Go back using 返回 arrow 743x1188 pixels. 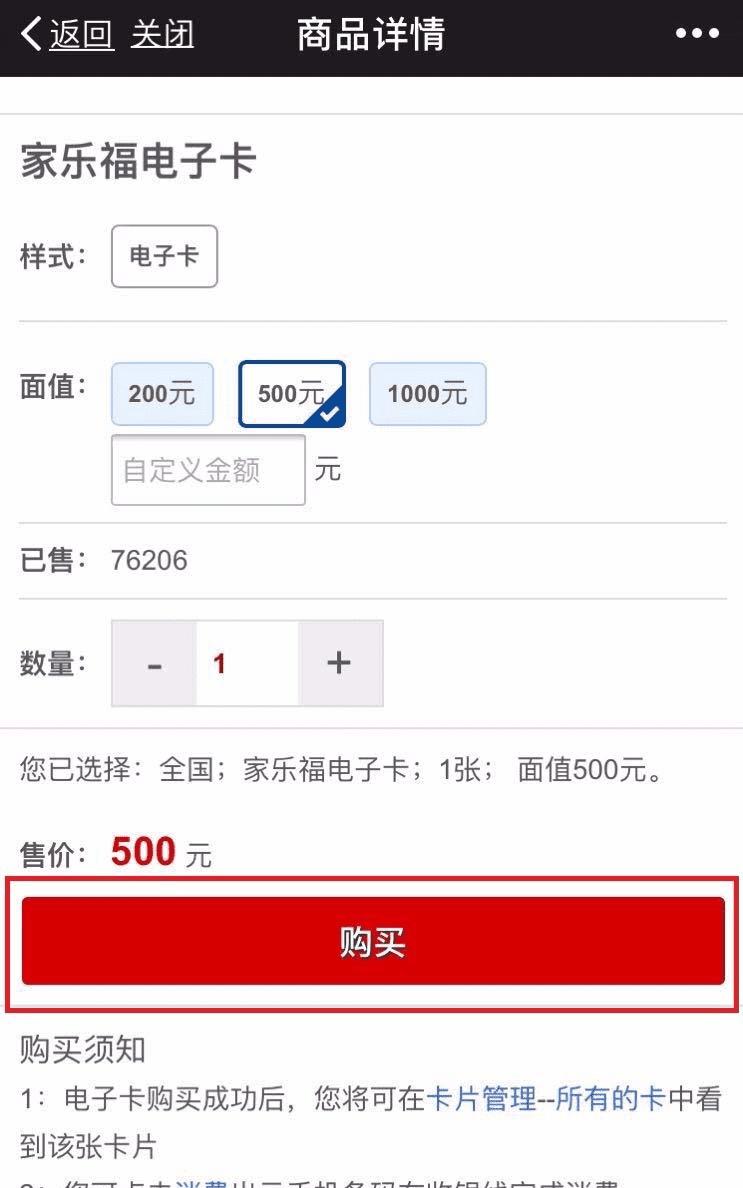tap(66, 35)
